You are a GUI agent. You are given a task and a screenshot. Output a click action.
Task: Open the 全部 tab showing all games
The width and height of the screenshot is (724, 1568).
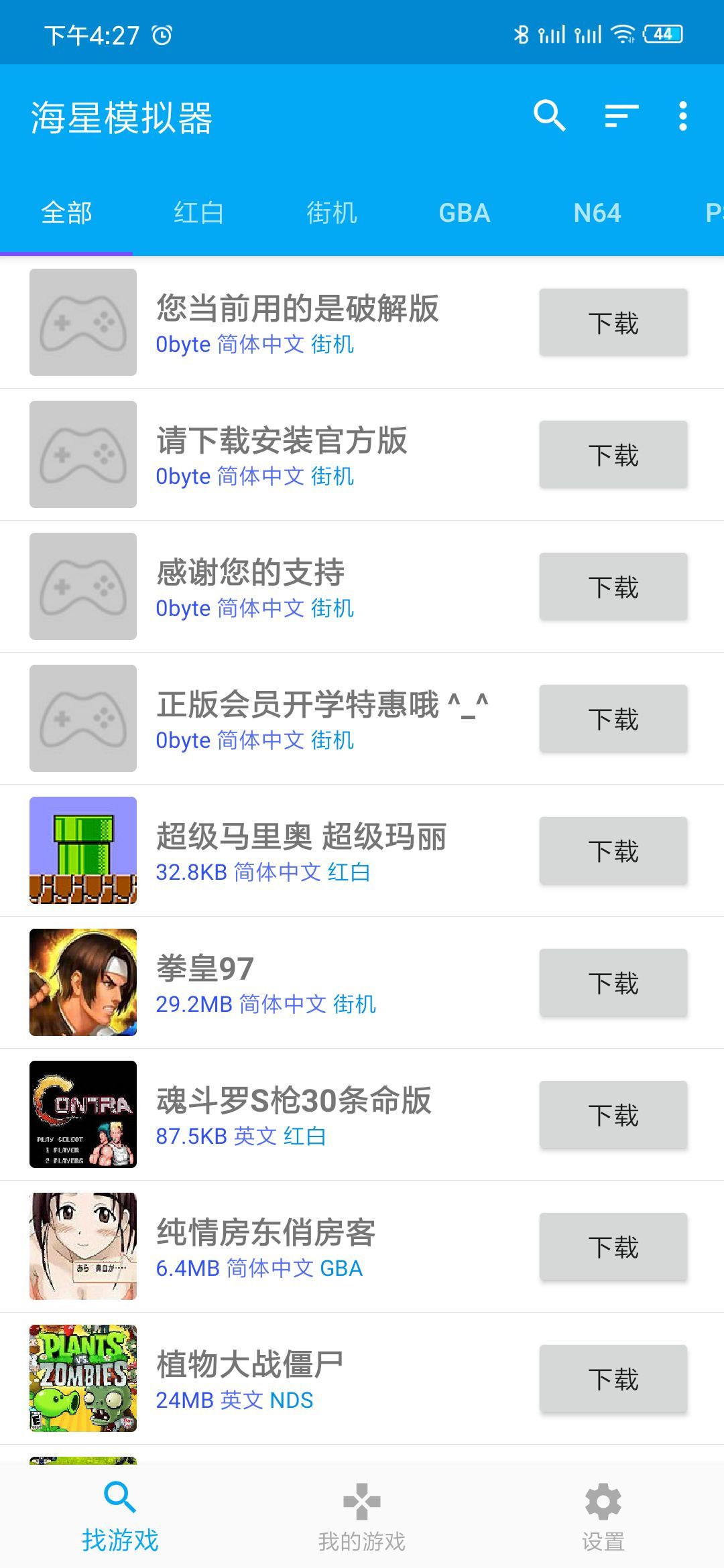(x=67, y=213)
